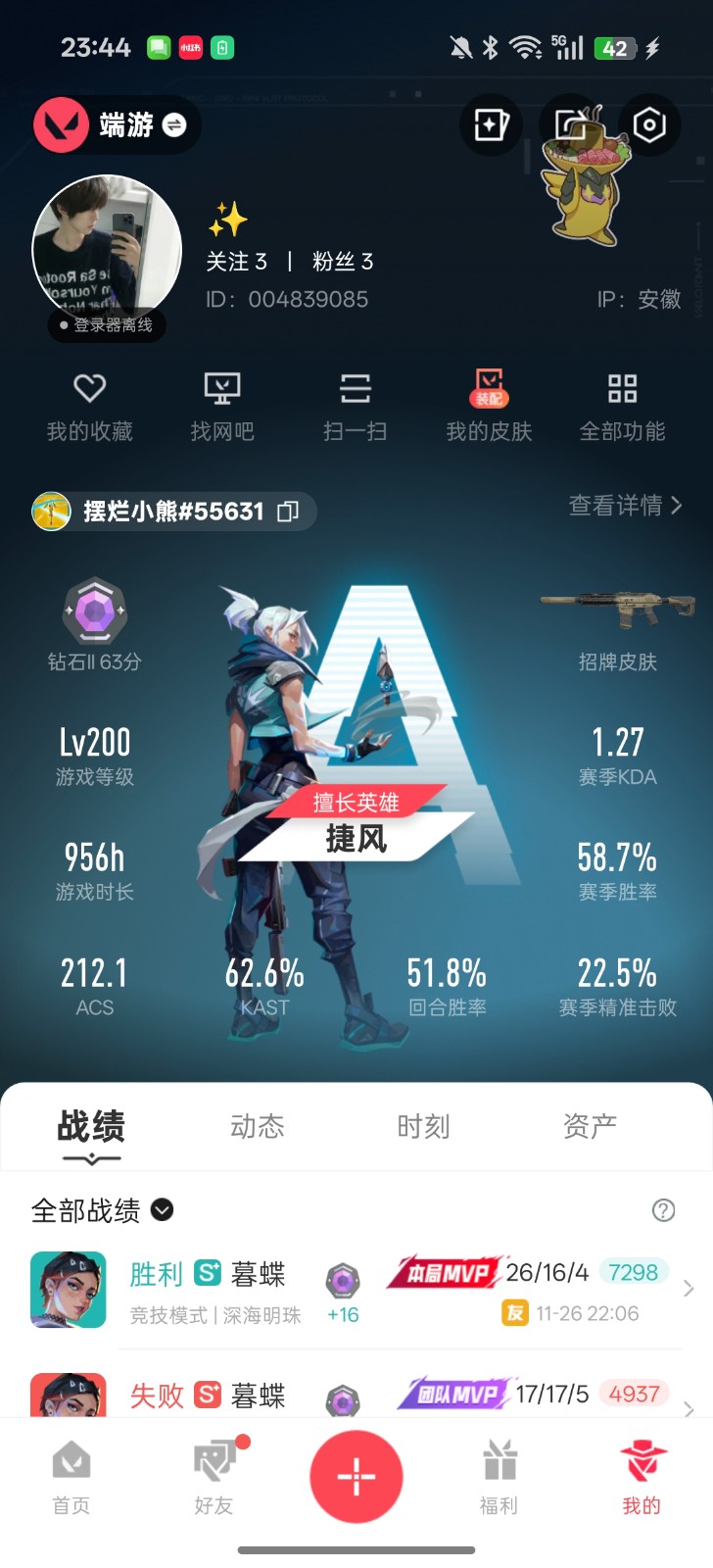Viewport: 713px width, 1568px height.
Task: Switch to the 资产 tab
Action: pos(591,1126)
